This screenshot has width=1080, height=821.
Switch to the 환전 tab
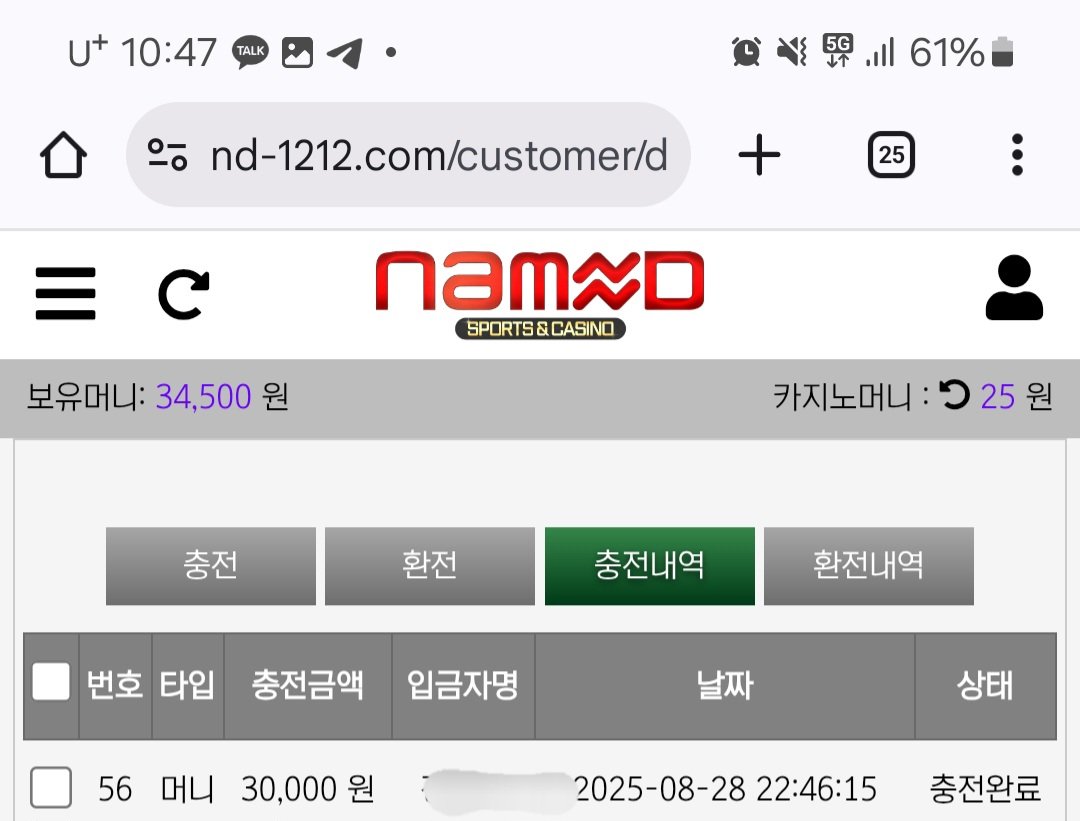tap(429, 566)
